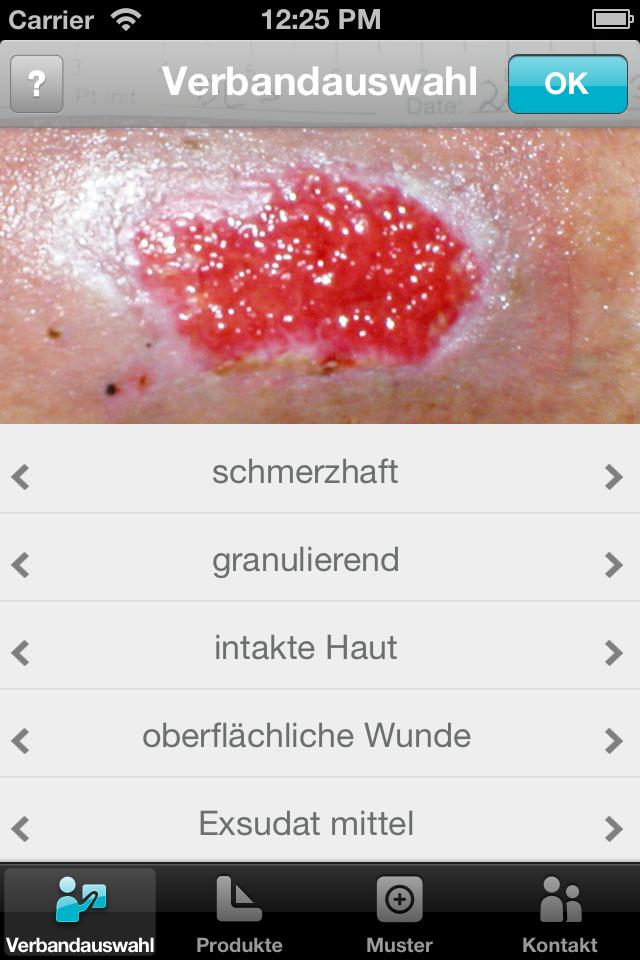Decrease from Exsudat mittel with left arrow
640x960 pixels.
coord(20,829)
